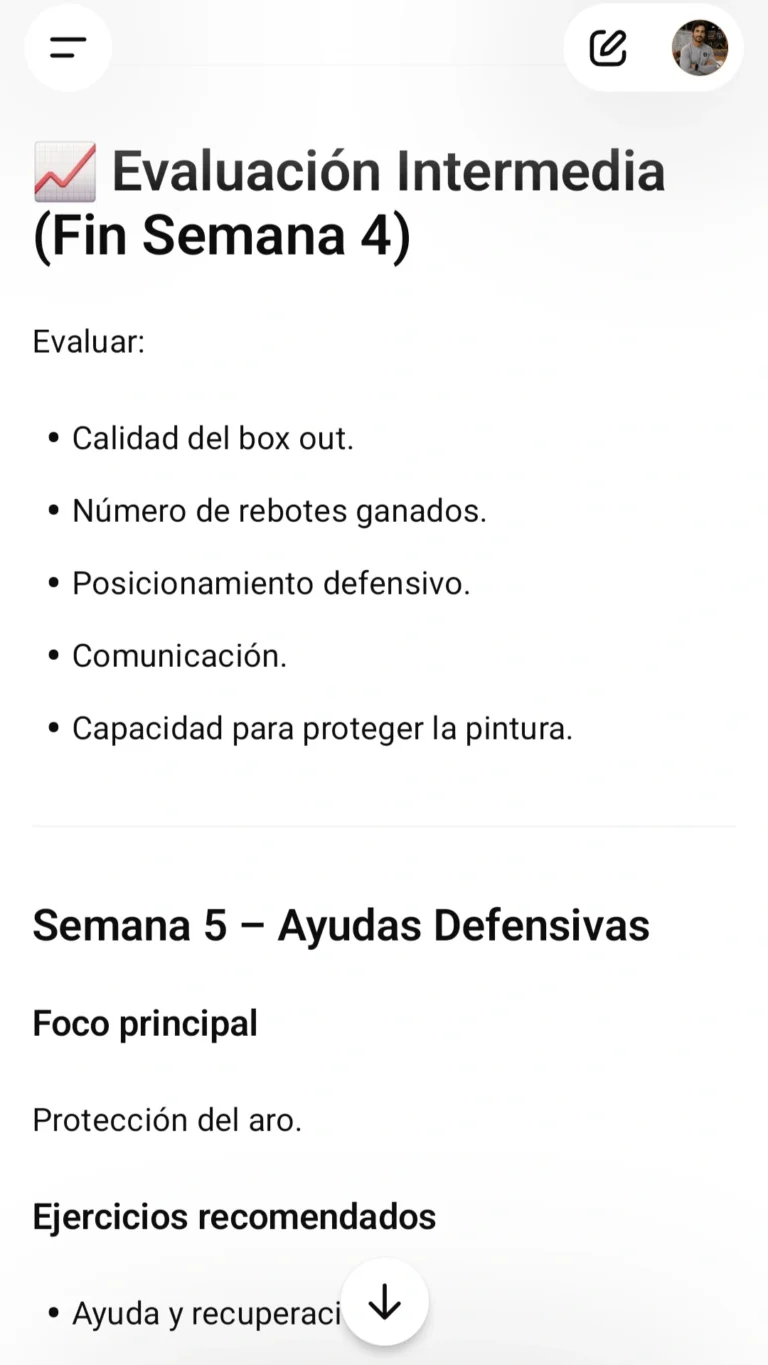Start a new chat with the compose icon
Screen dimensions: 768x1365
(x=608, y=48)
